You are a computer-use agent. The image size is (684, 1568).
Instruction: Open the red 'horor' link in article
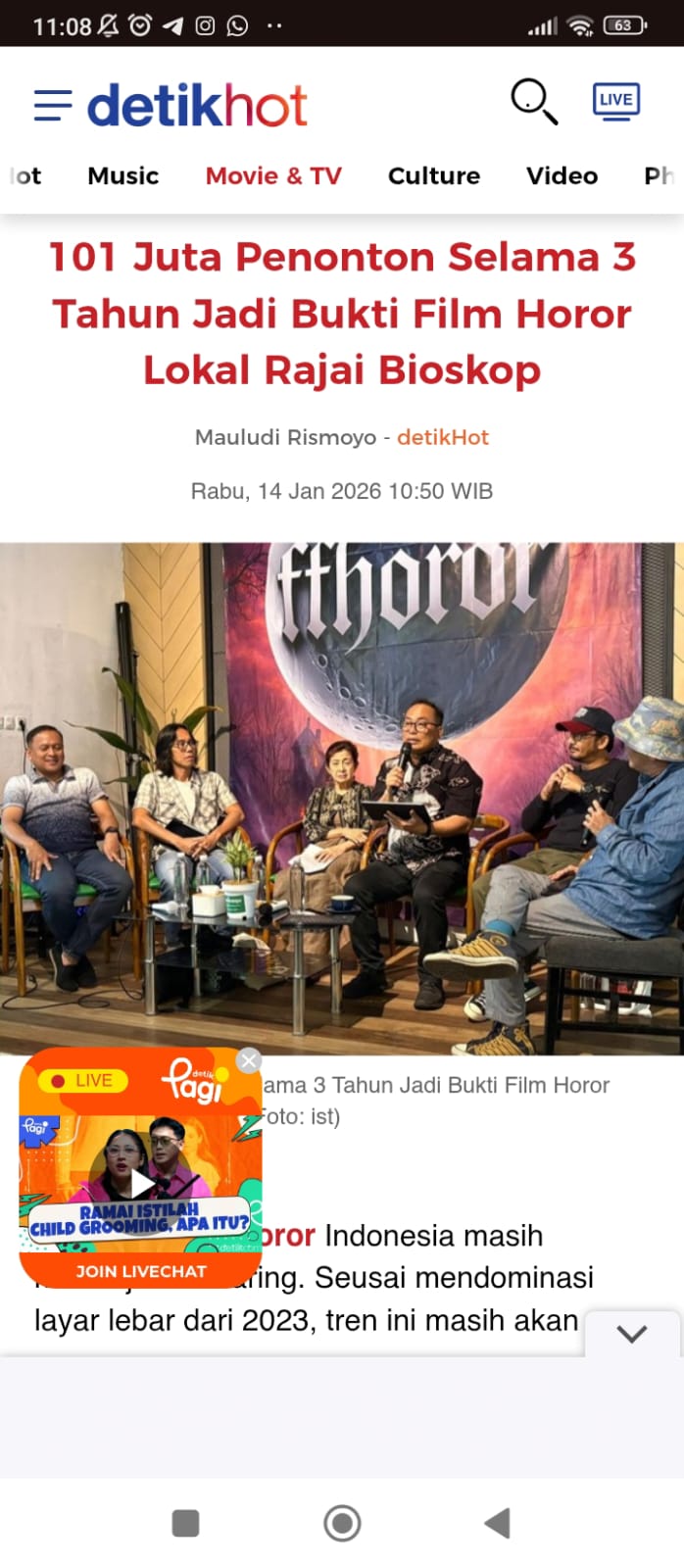pos(288,1236)
